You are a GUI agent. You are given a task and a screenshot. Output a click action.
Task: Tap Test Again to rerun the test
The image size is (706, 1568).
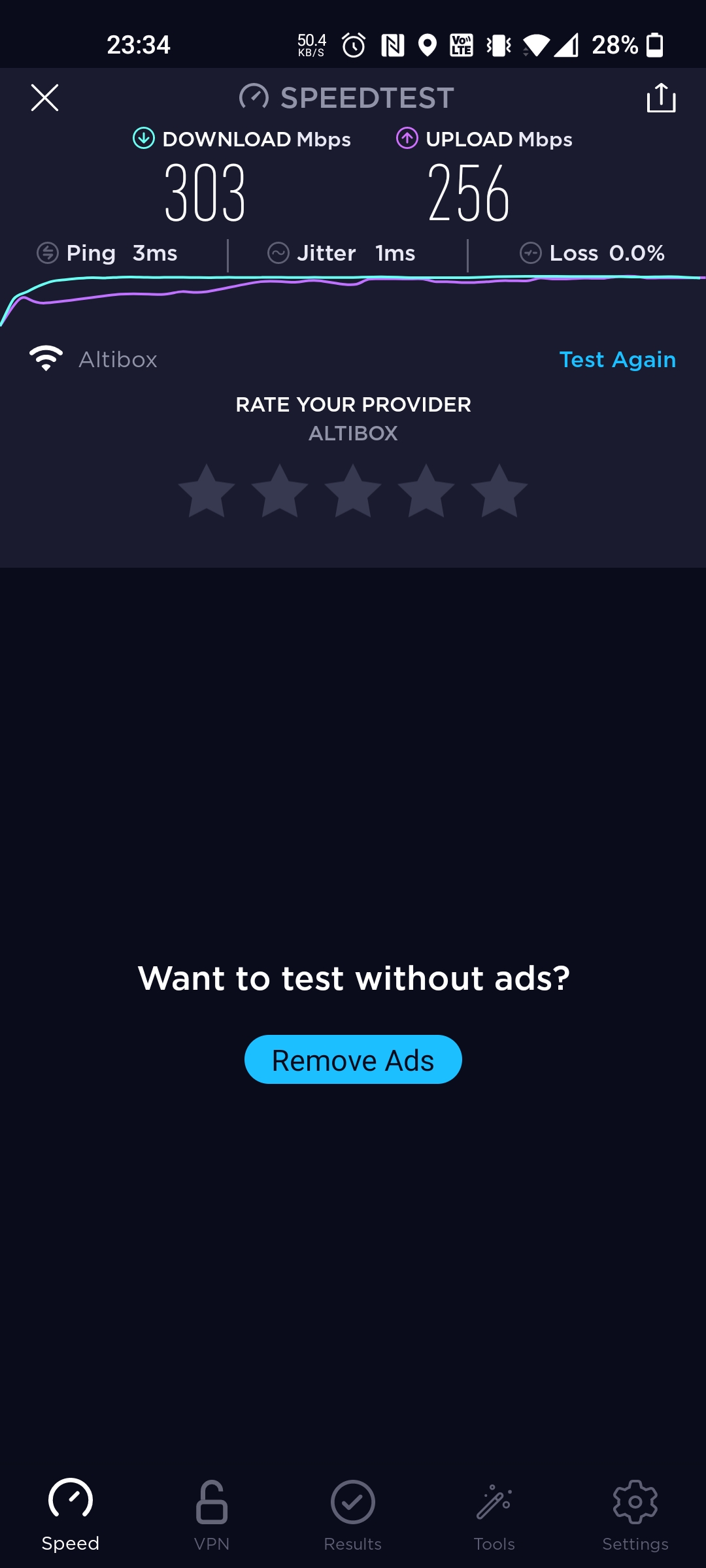point(618,359)
